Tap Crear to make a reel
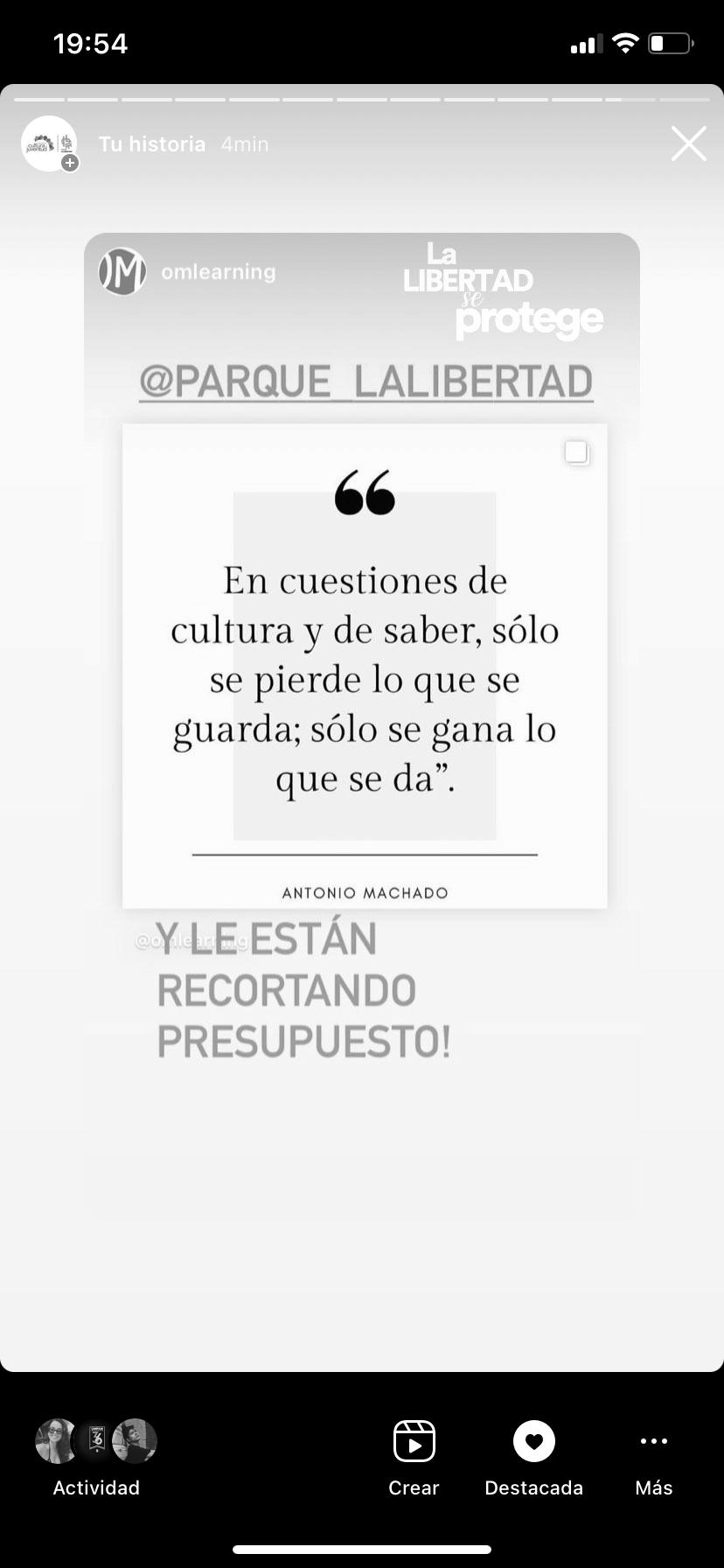724x1568 pixels. [414, 1458]
